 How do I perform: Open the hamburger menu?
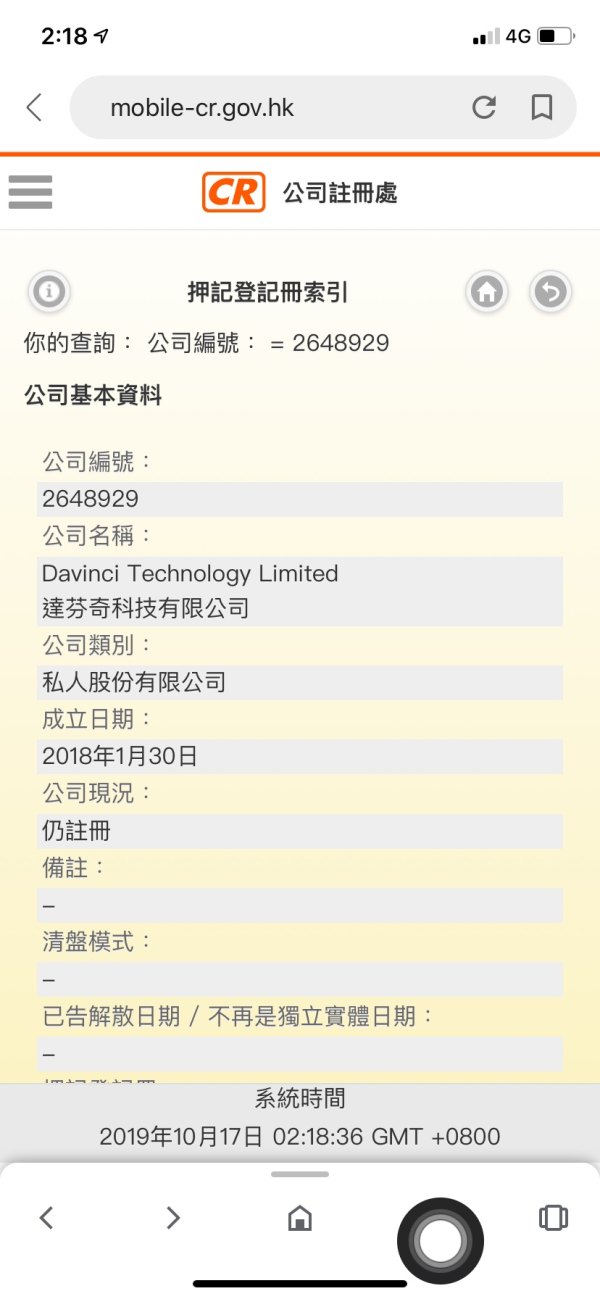tap(30, 192)
